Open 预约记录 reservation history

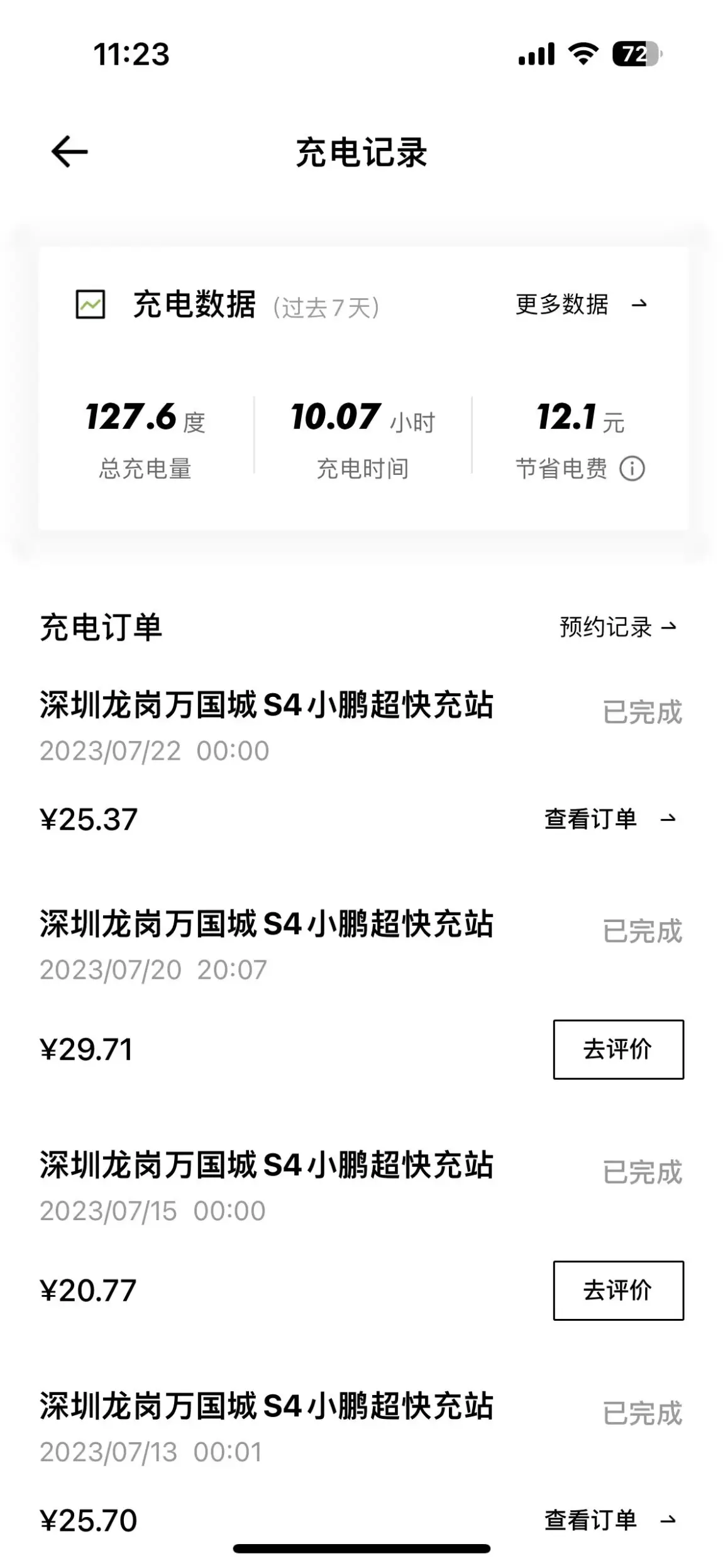[618, 627]
